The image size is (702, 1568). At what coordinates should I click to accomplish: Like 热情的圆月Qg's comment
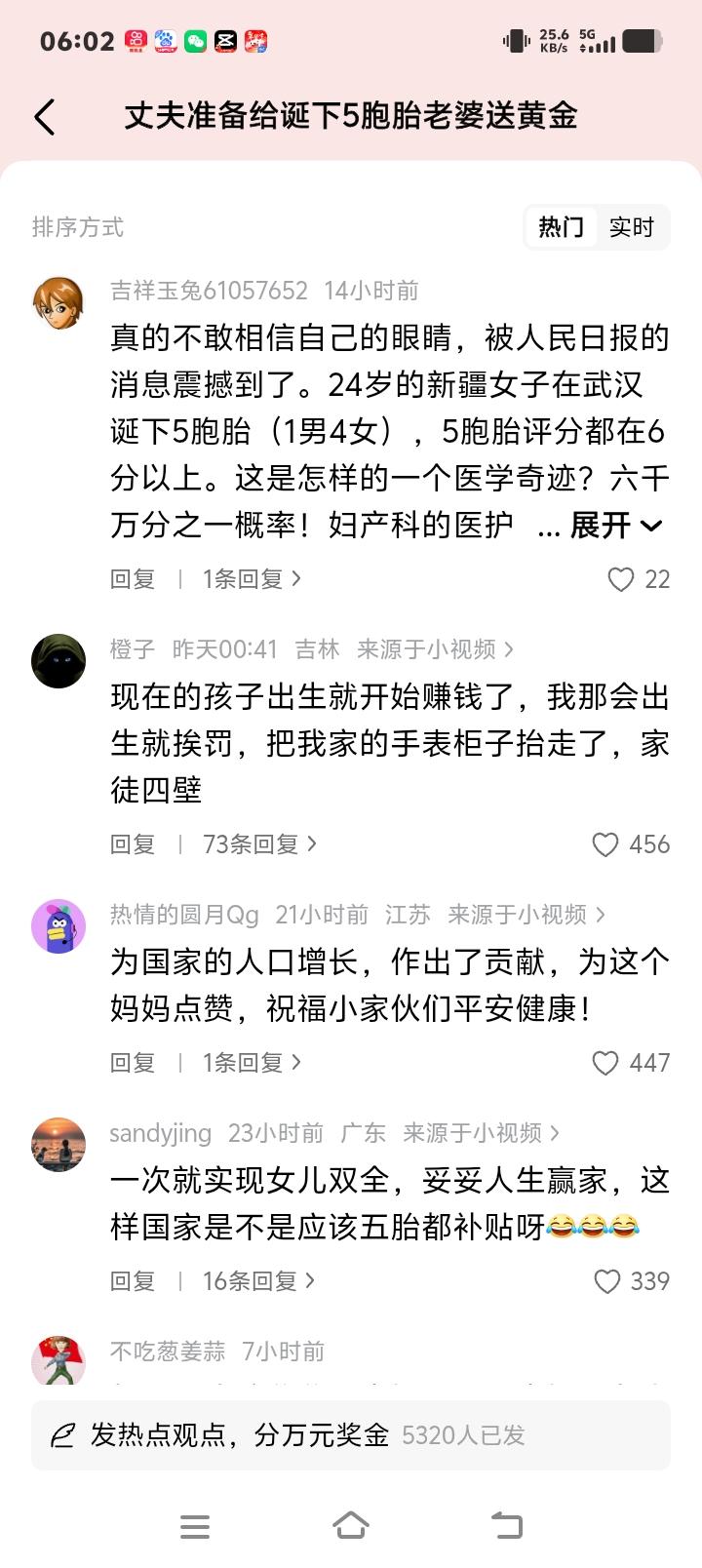tap(606, 1063)
